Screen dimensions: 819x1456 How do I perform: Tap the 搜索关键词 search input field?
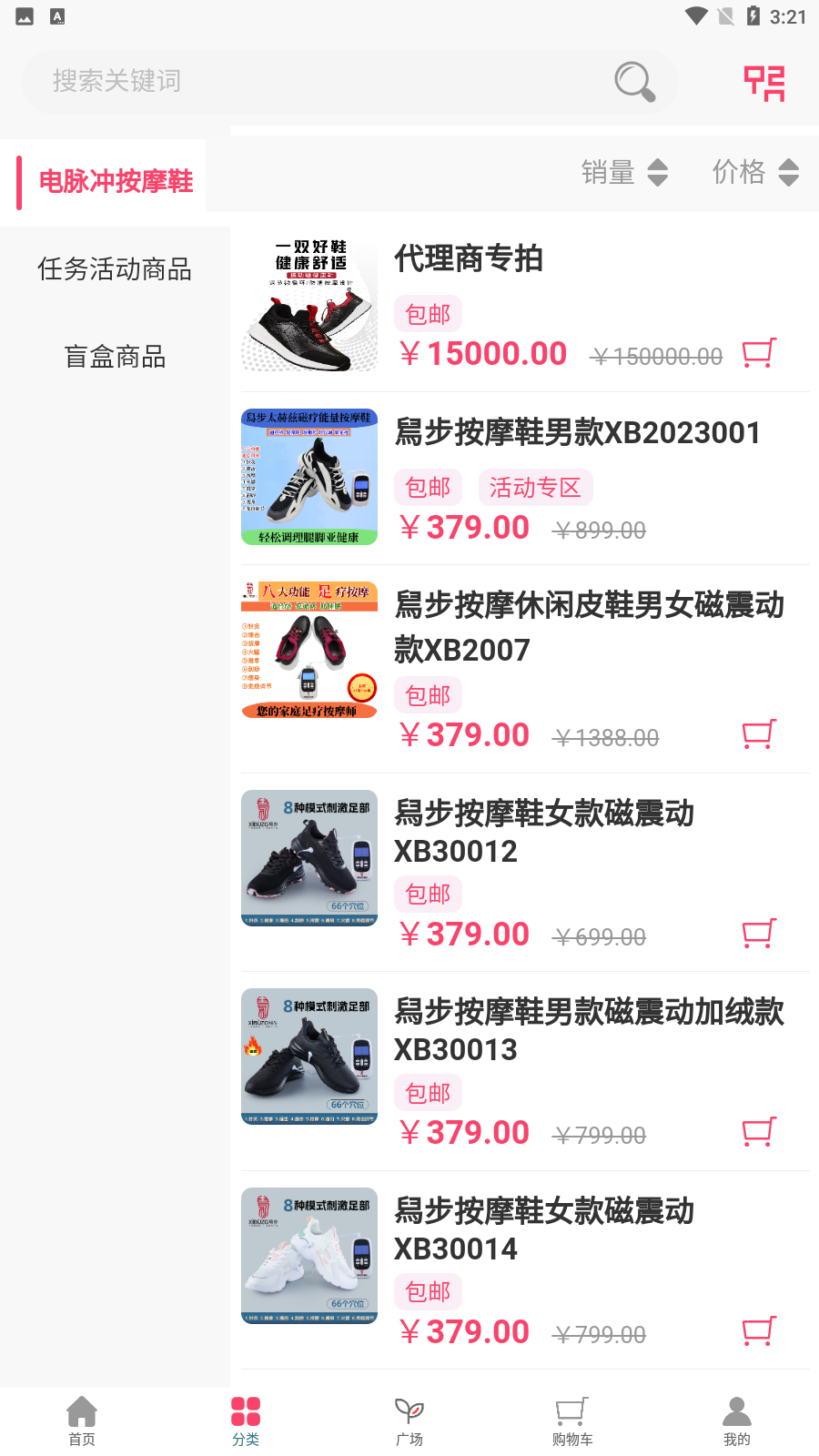click(x=273, y=81)
